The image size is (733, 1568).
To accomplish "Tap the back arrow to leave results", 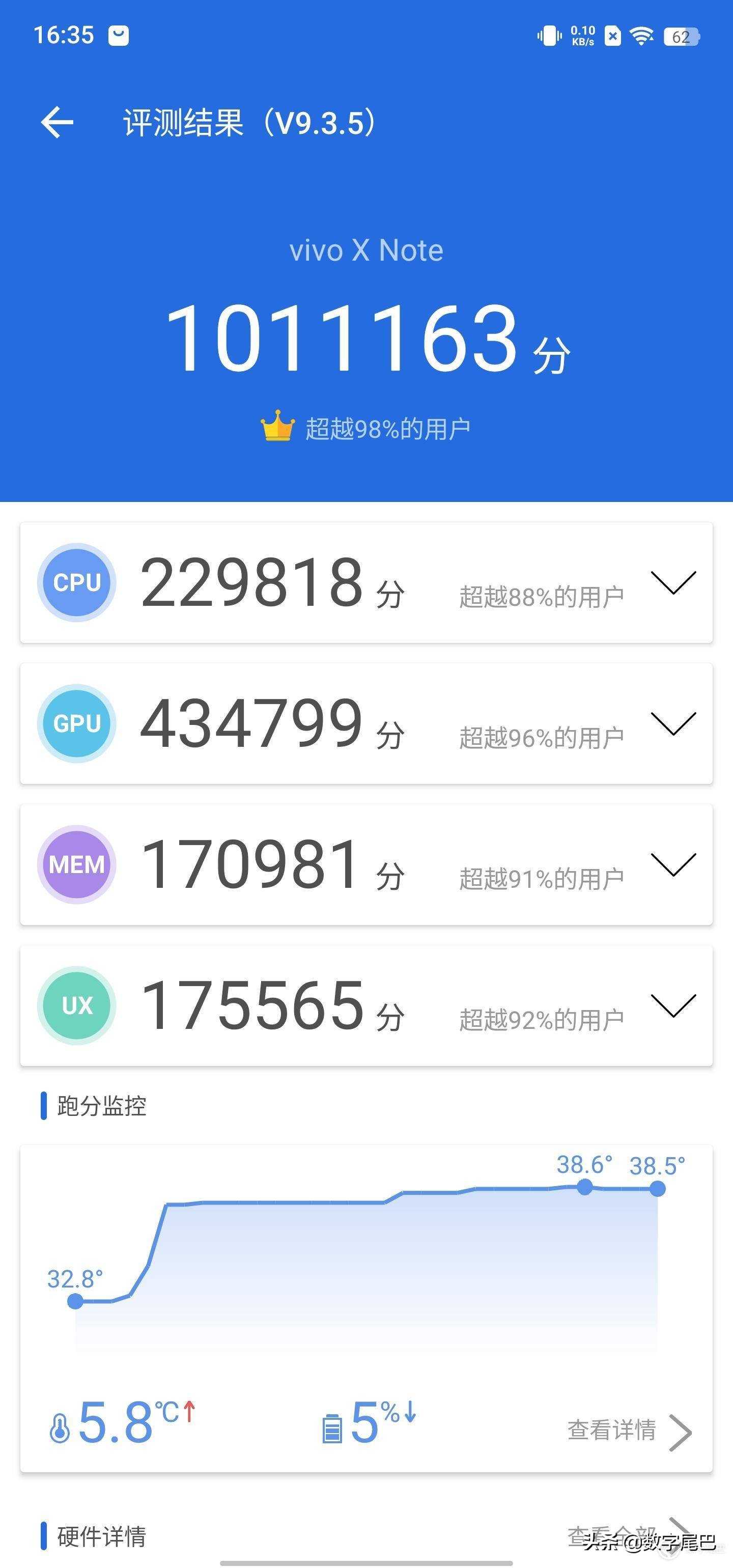I will 57,122.
